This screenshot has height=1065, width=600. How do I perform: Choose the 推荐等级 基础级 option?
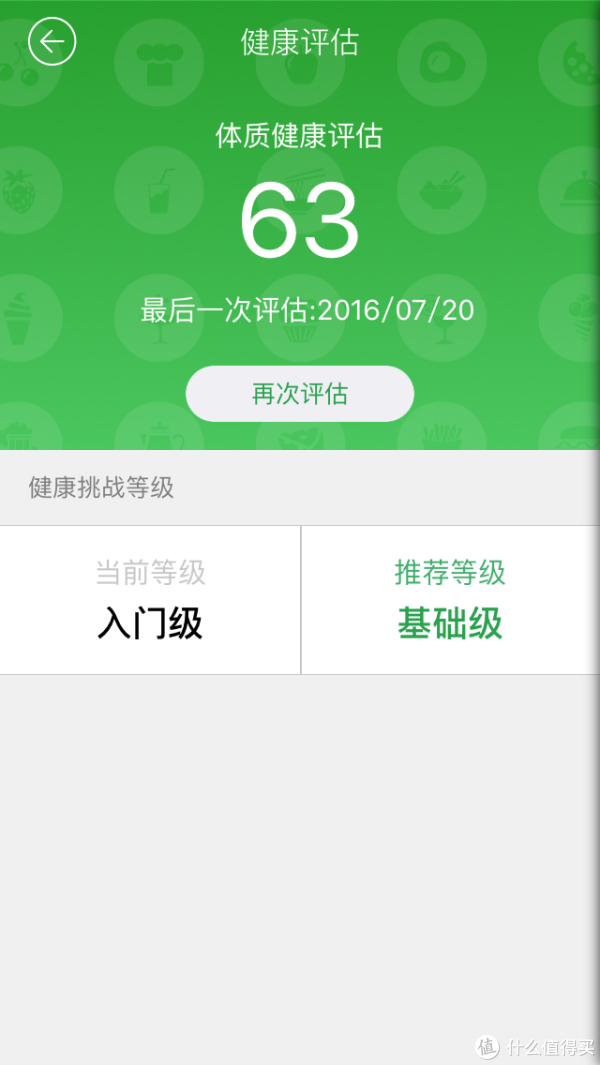(450, 600)
